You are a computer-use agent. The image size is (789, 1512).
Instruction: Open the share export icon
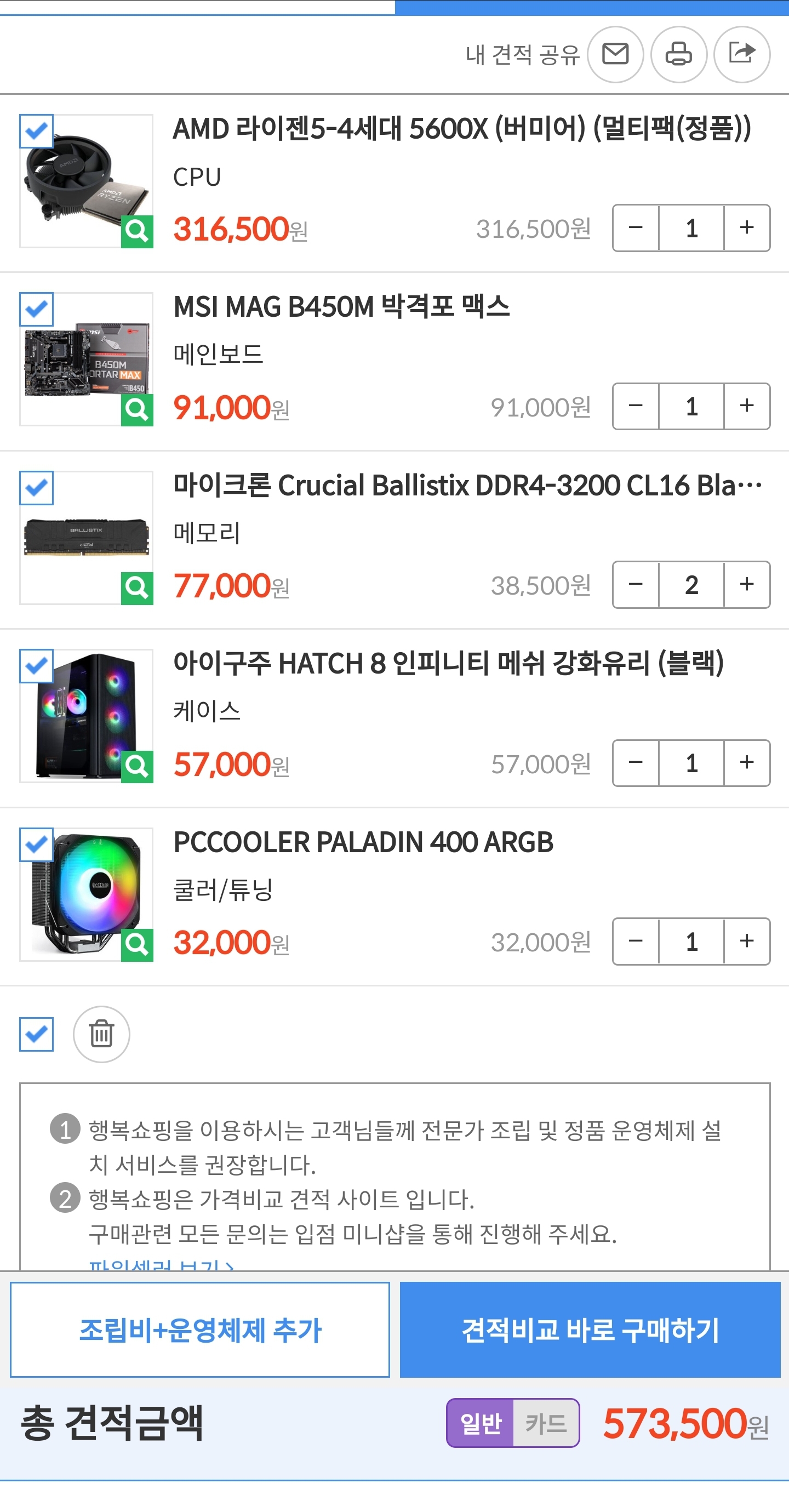tap(741, 54)
